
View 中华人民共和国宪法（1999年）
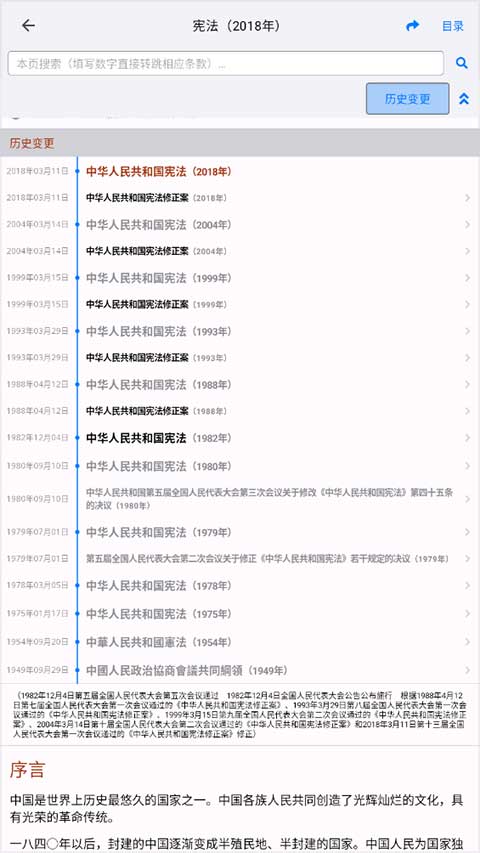(239, 278)
